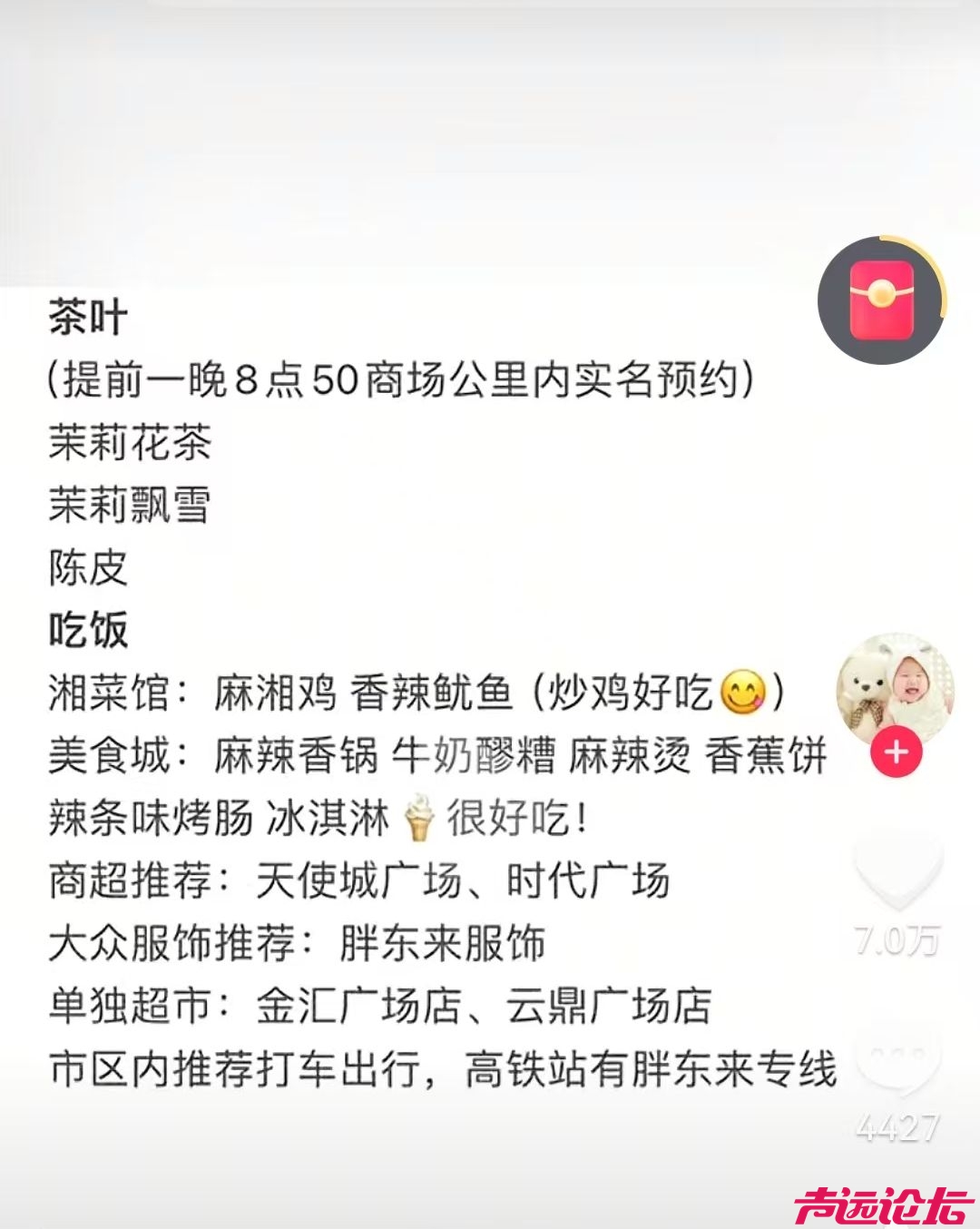
Task: Follow the creator with the red plus button
Action: (x=896, y=752)
